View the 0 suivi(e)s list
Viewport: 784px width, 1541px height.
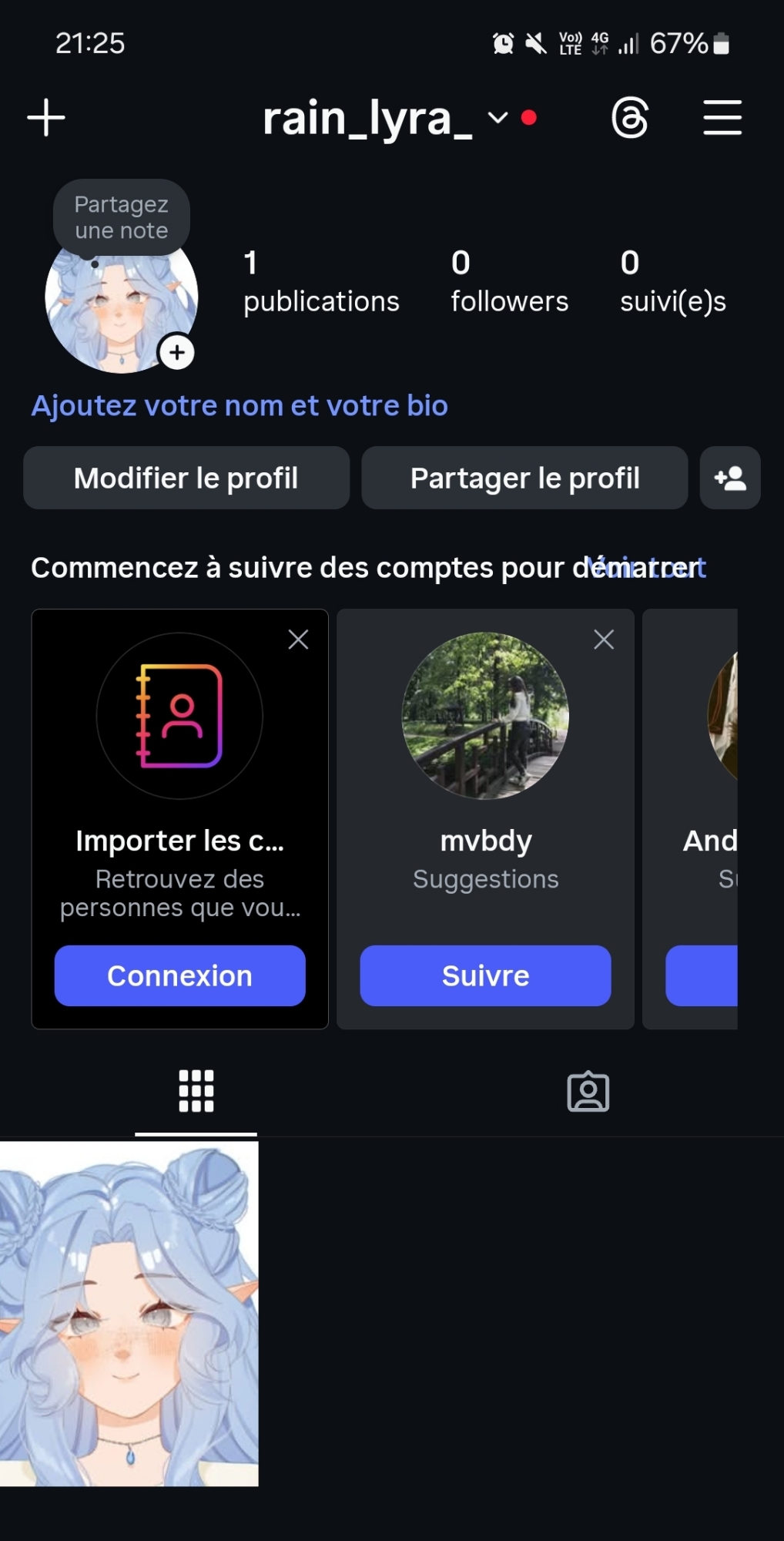point(672,282)
